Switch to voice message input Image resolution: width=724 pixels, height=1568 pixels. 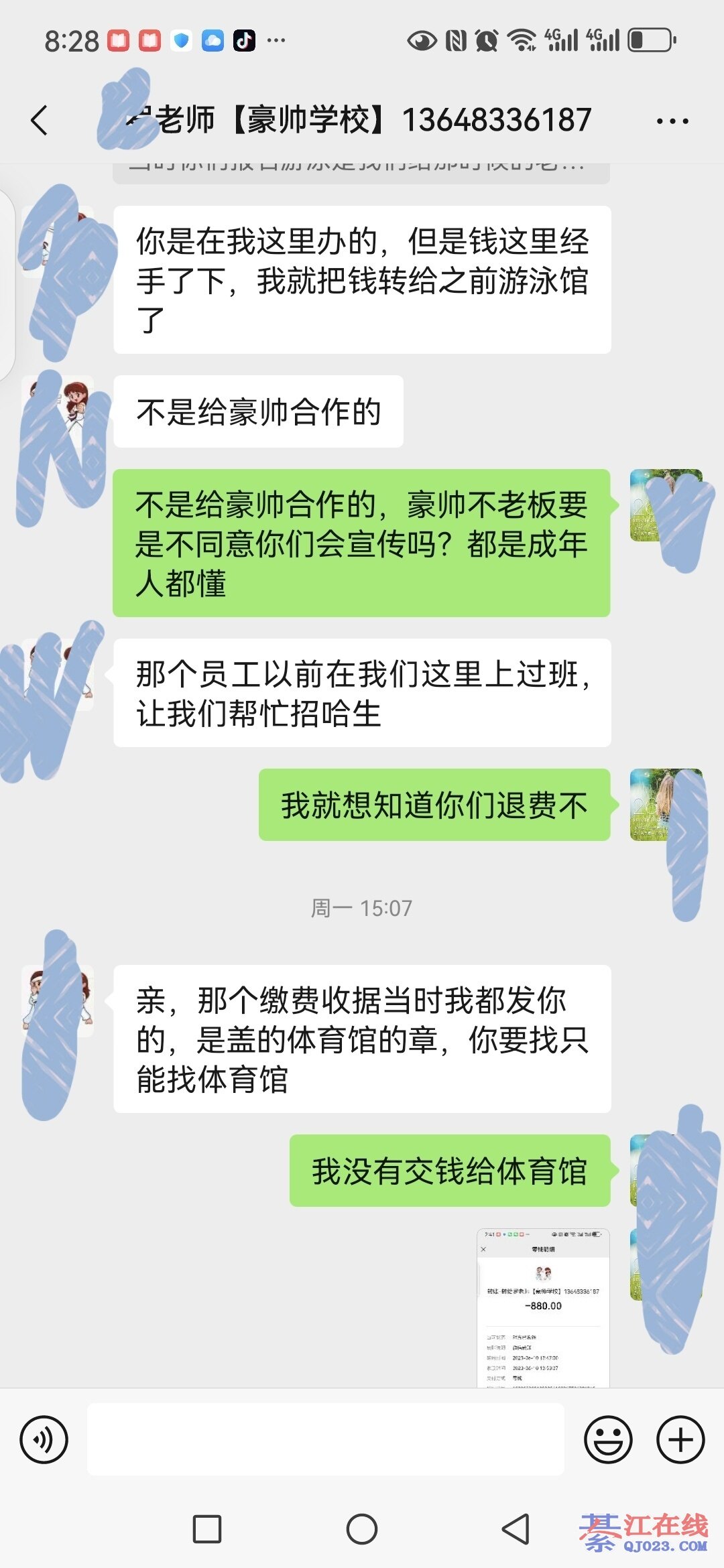[x=44, y=1439]
